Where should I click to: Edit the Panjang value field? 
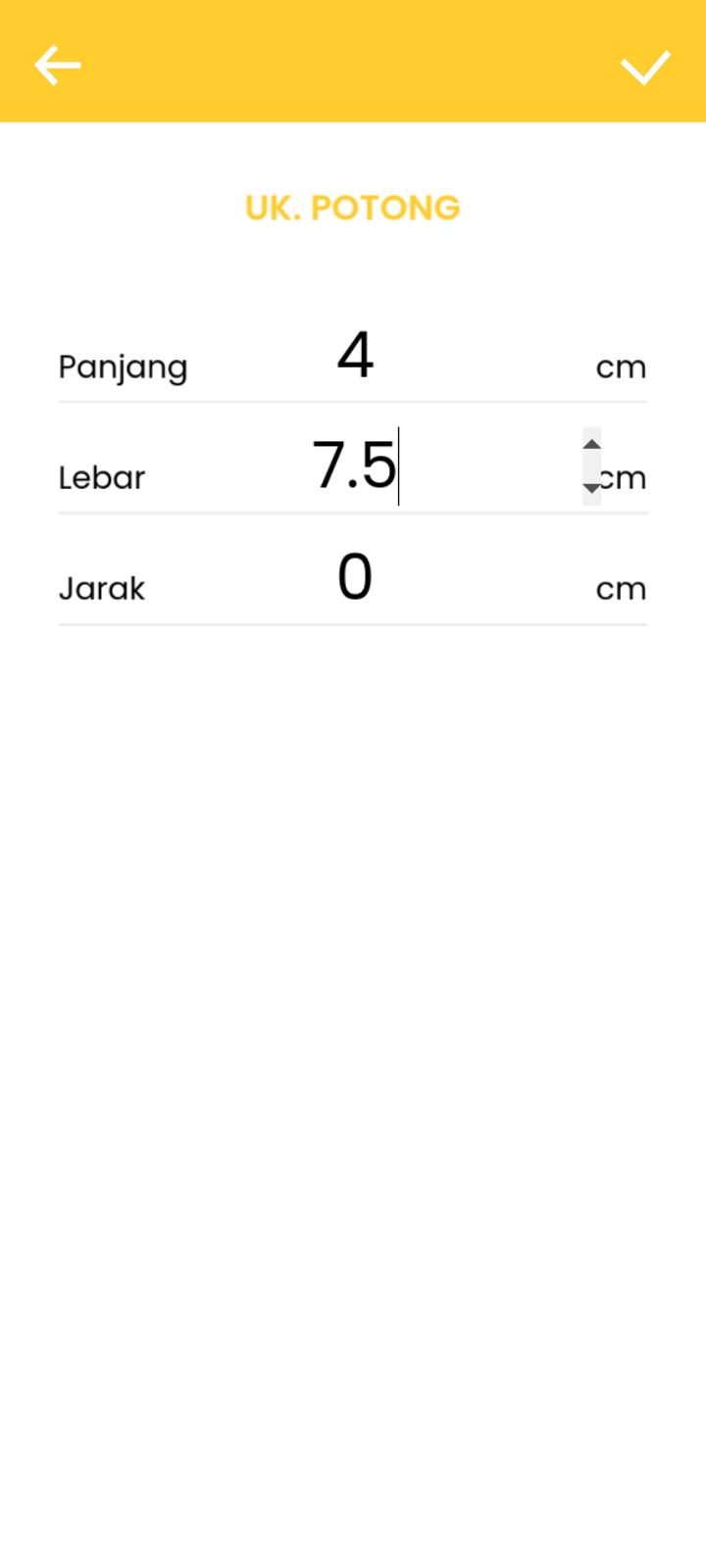point(355,356)
